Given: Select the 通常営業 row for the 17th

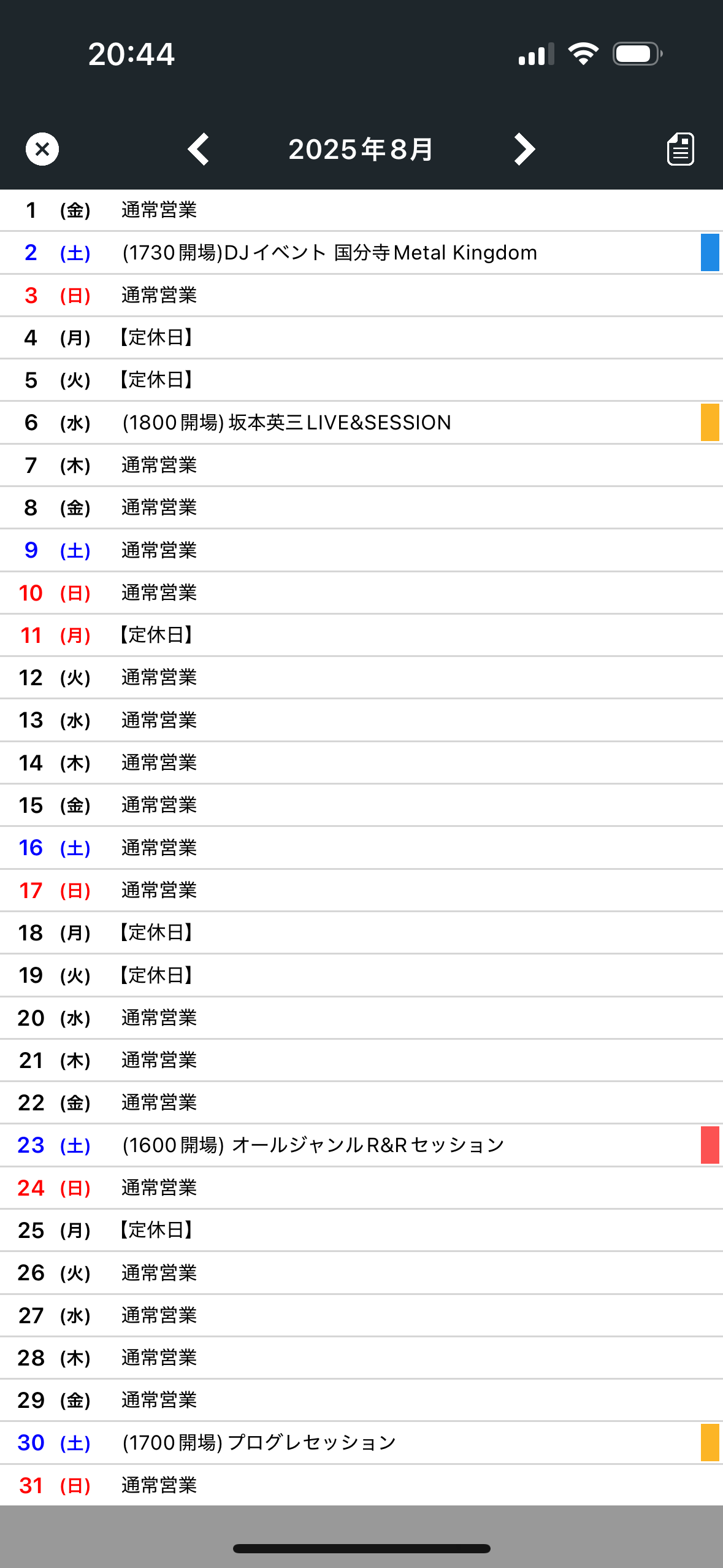Looking at the screenshot, I should (x=159, y=890).
